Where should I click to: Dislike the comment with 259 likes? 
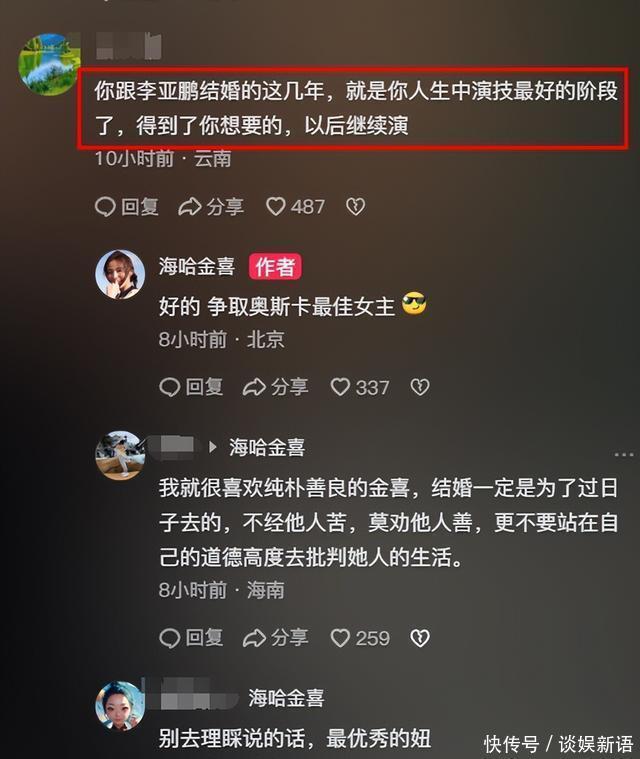point(420,638)
